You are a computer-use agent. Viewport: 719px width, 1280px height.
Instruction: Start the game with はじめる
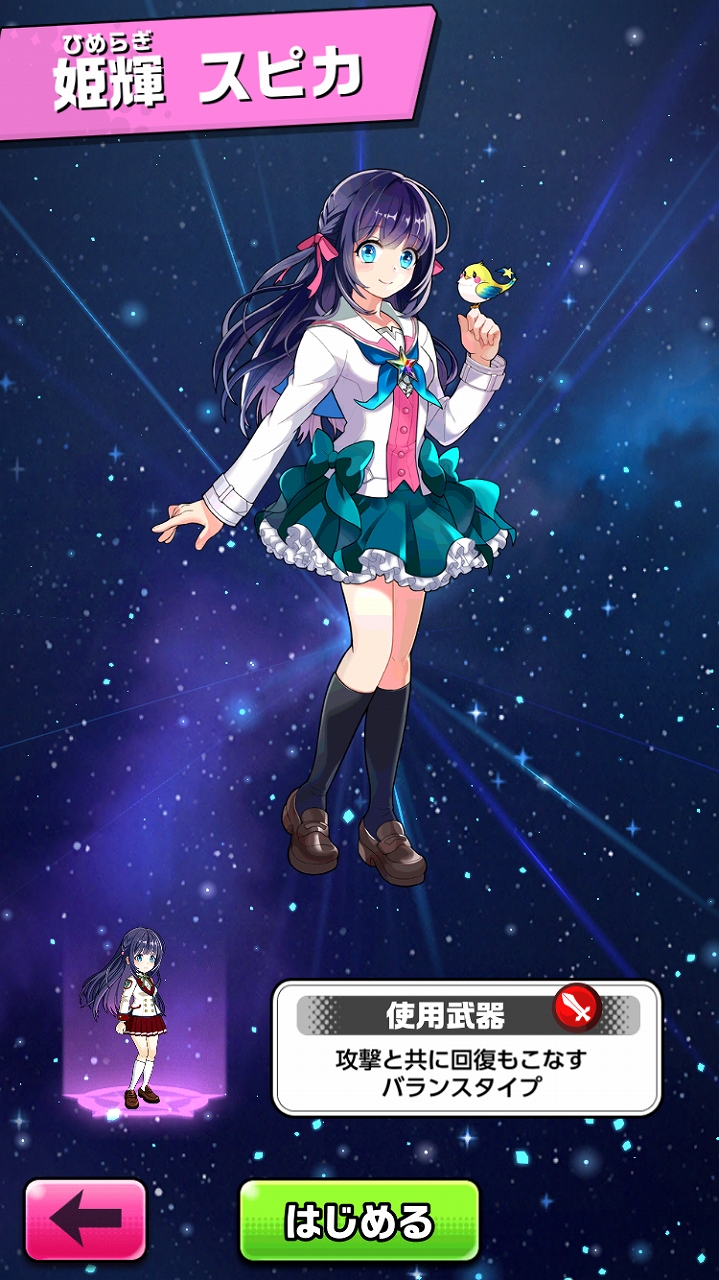pos(359,1221)
